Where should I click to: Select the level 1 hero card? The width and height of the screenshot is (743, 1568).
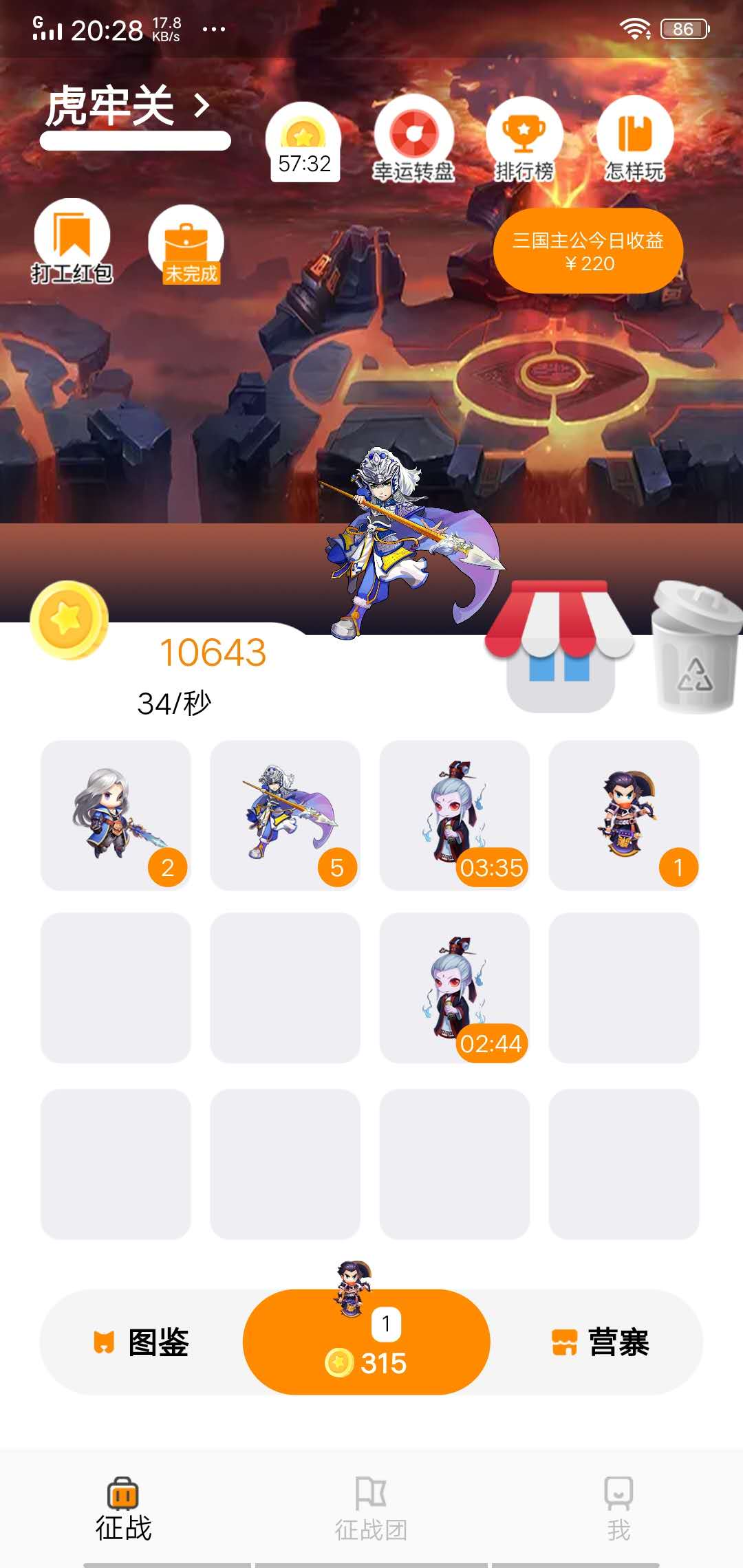624,816
